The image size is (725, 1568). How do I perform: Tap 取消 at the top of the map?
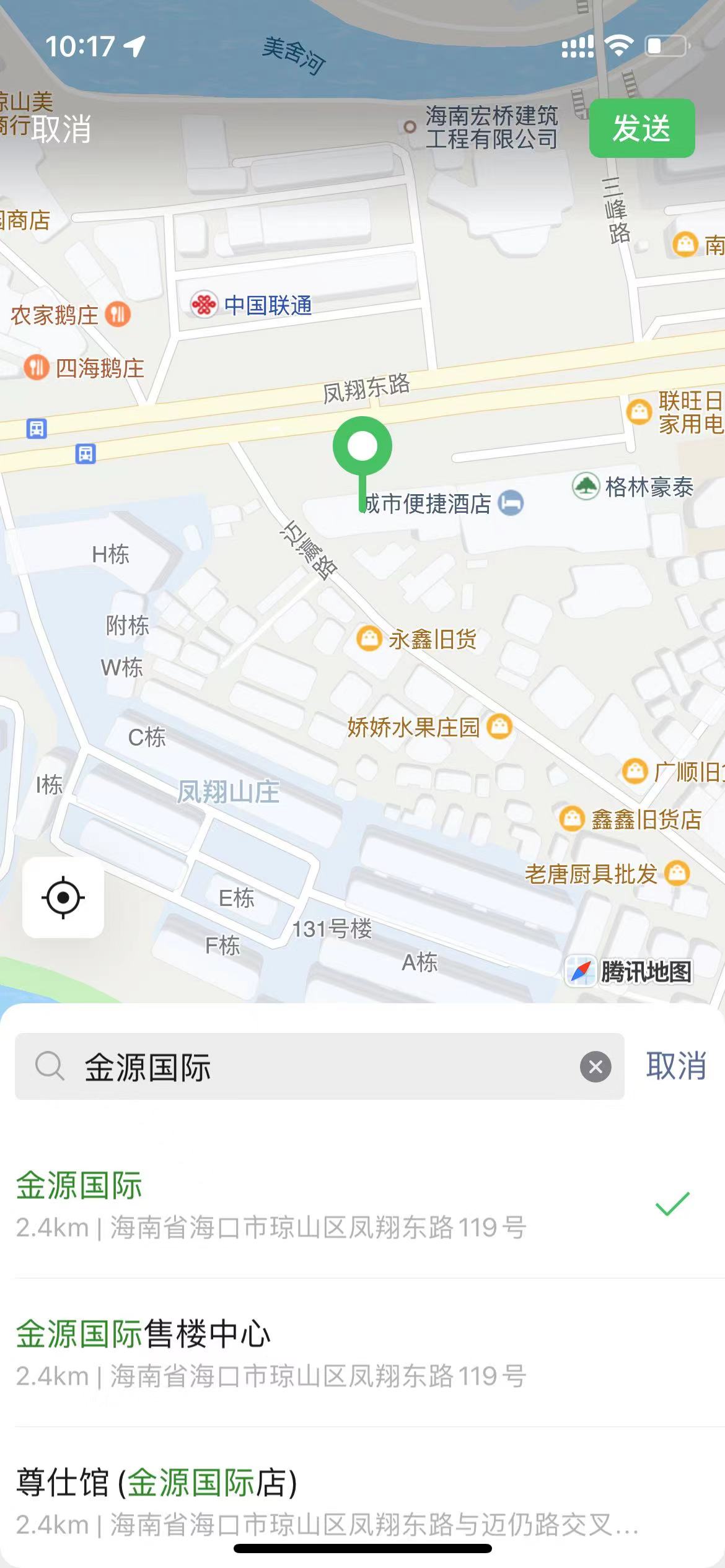tap(61, 129)
